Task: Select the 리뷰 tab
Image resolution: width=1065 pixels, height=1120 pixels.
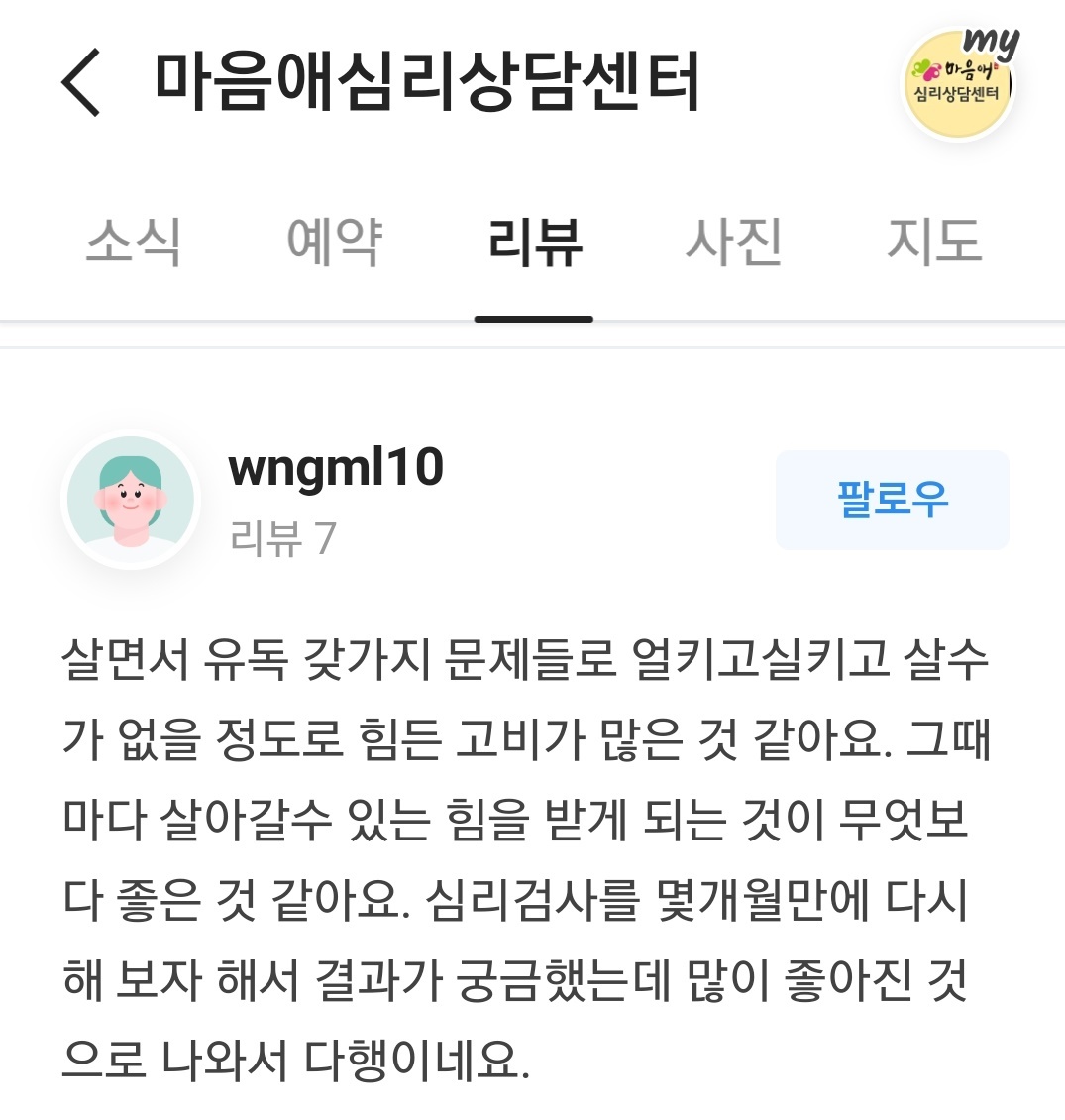Action: pos(534,241)
